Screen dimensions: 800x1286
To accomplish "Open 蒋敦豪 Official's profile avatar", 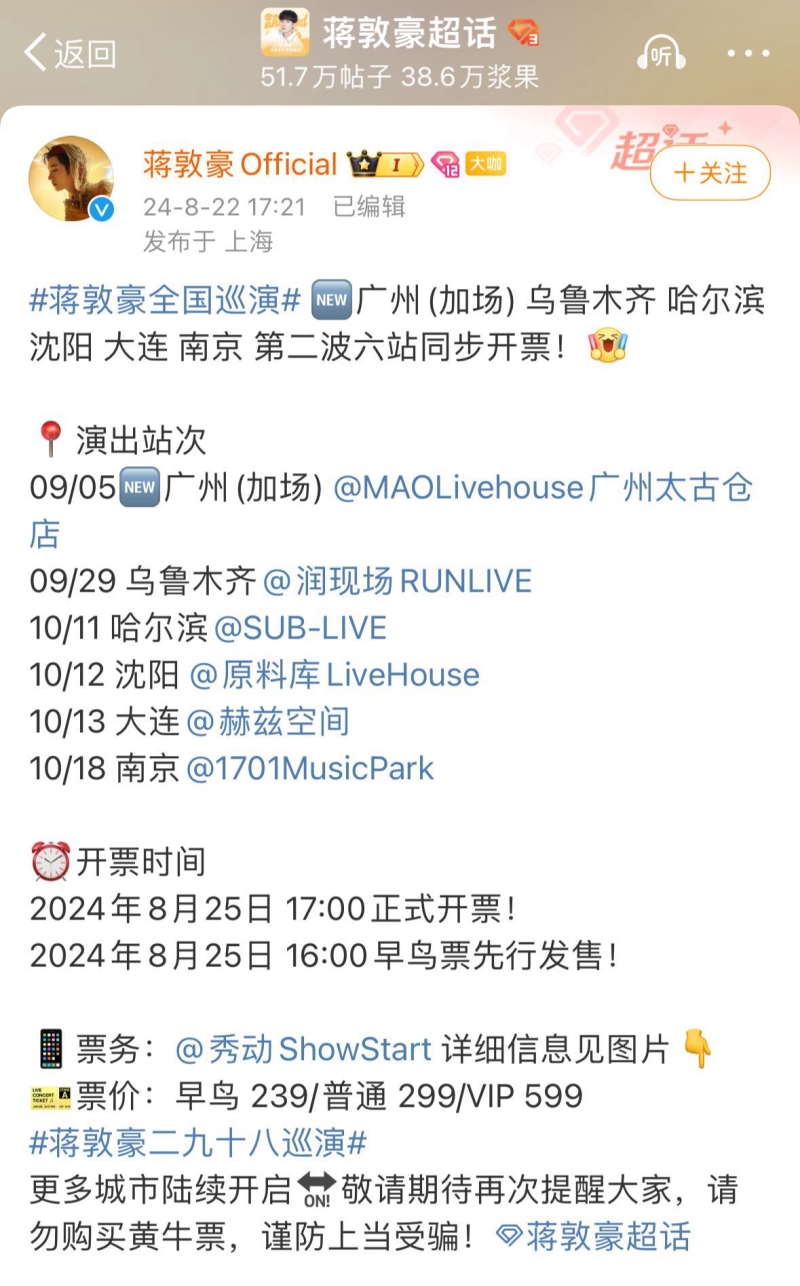I will (72, 179).
